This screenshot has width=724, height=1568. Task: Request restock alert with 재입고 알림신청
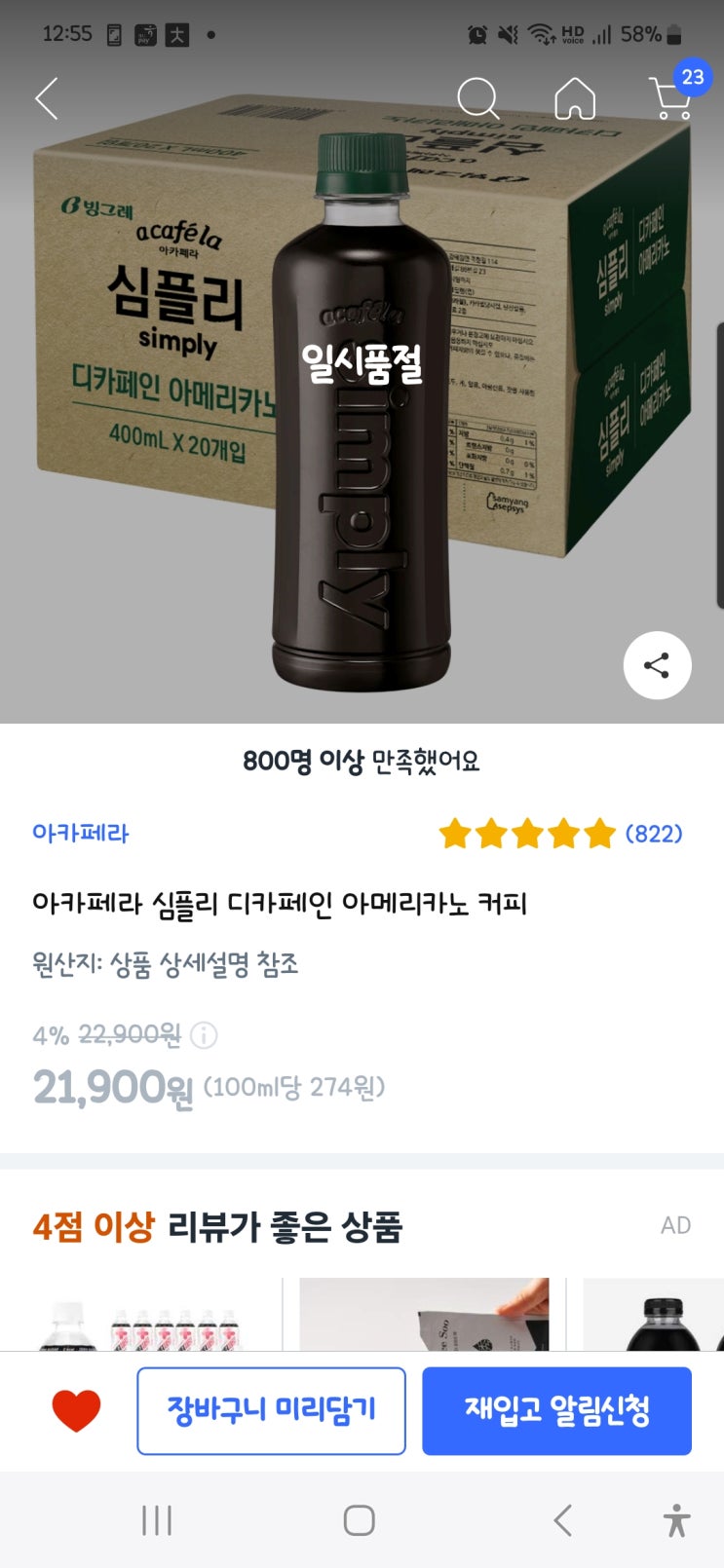(x=556, y=1410)
